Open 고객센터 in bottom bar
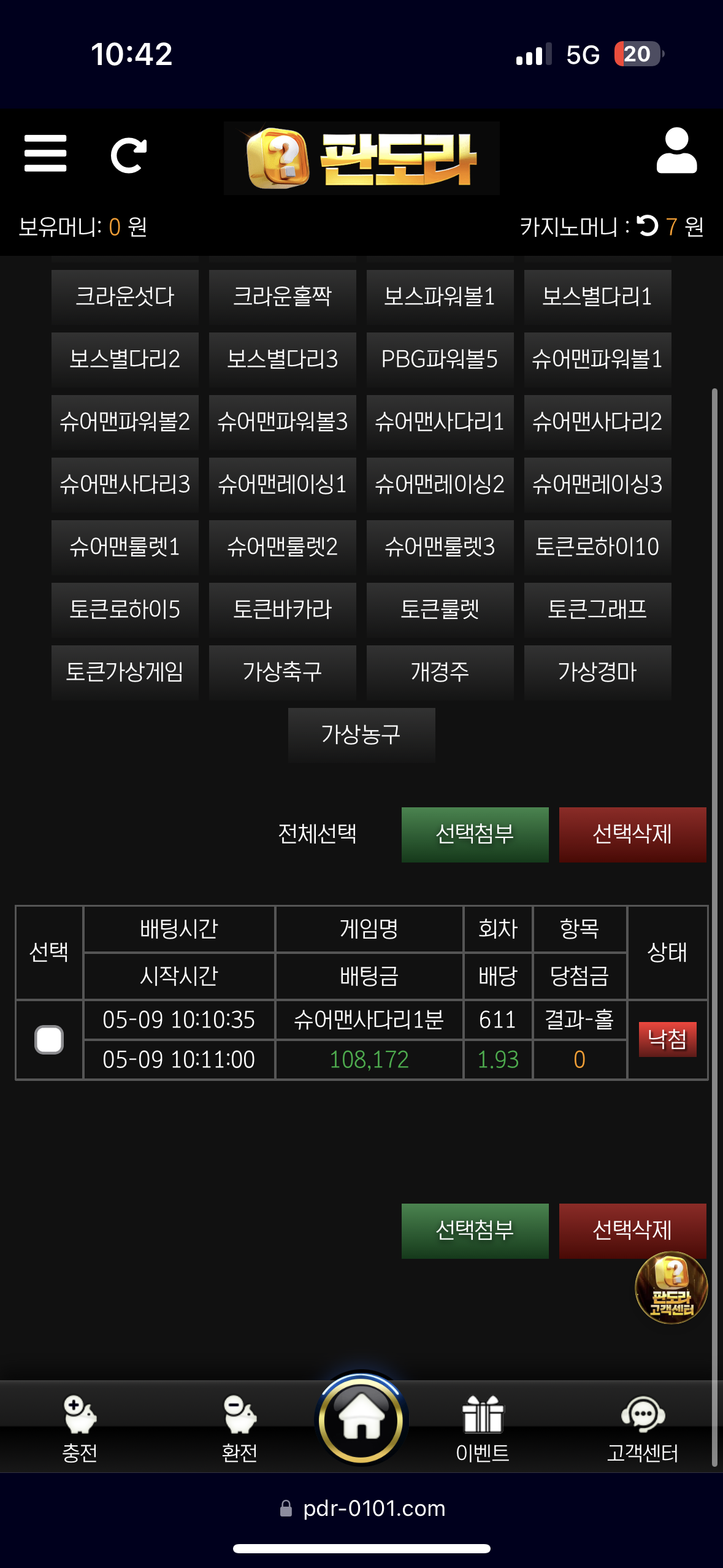This screenshot has width=723, height=1568. click(643, 1429)
